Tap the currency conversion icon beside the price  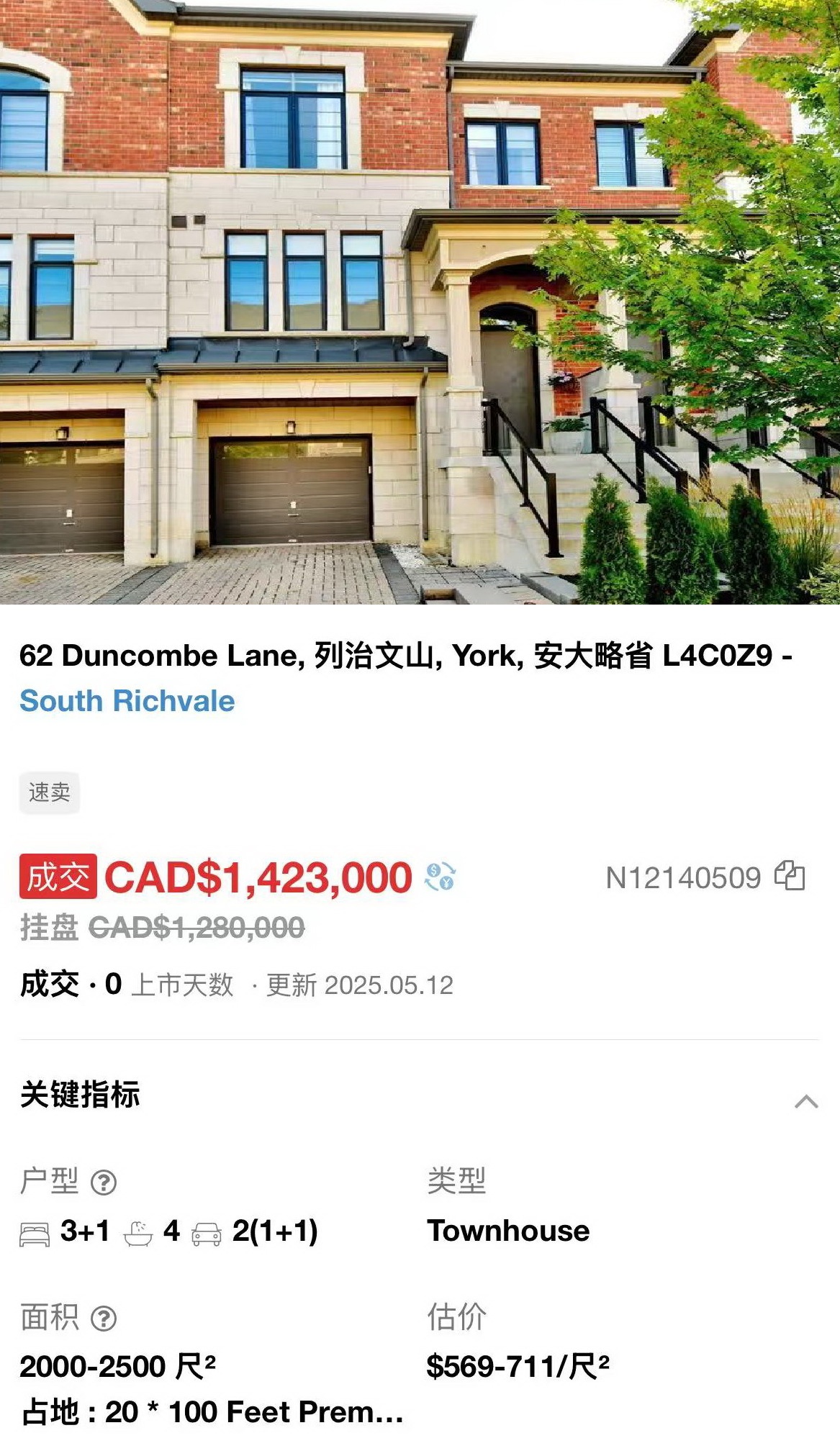click(x=440, y=877)
